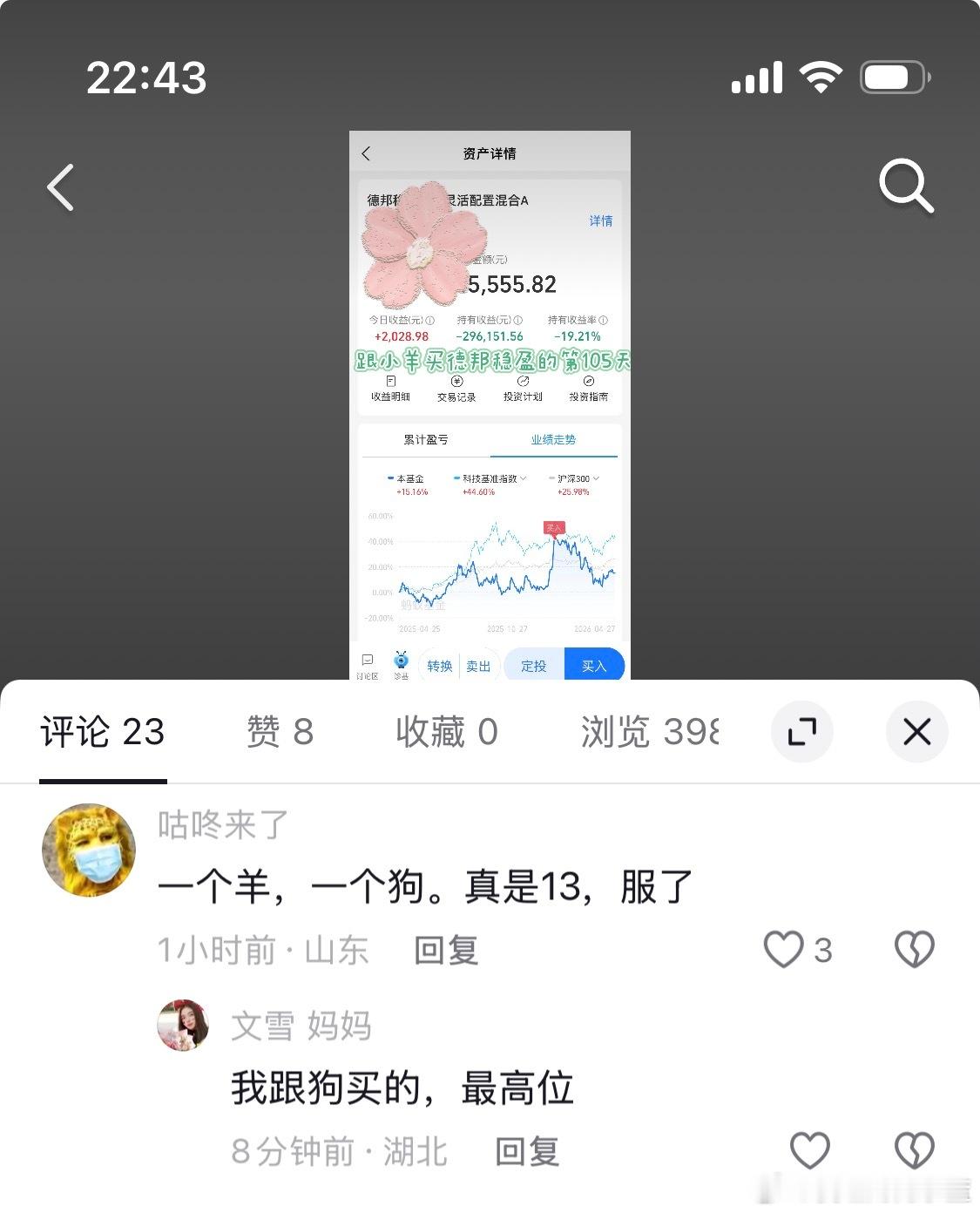Tap the blue 买入 buy button

pos(594,666)
